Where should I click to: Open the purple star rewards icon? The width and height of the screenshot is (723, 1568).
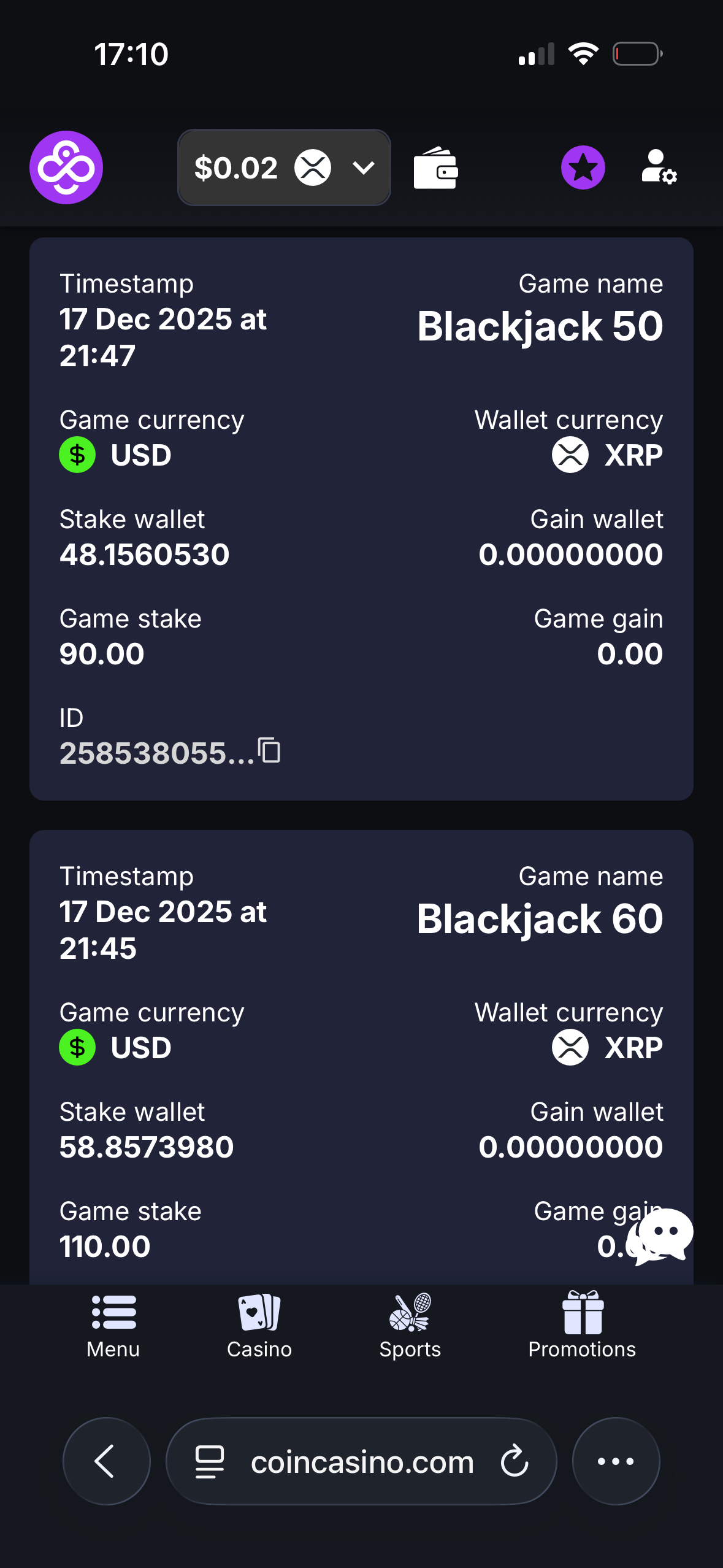pos(583,167)
